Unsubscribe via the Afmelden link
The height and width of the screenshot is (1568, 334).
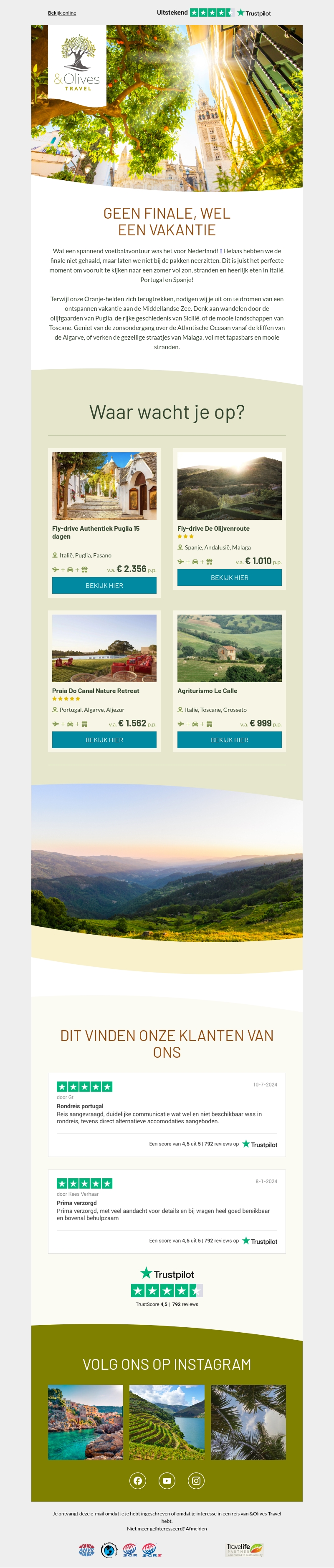point(196,1528)
